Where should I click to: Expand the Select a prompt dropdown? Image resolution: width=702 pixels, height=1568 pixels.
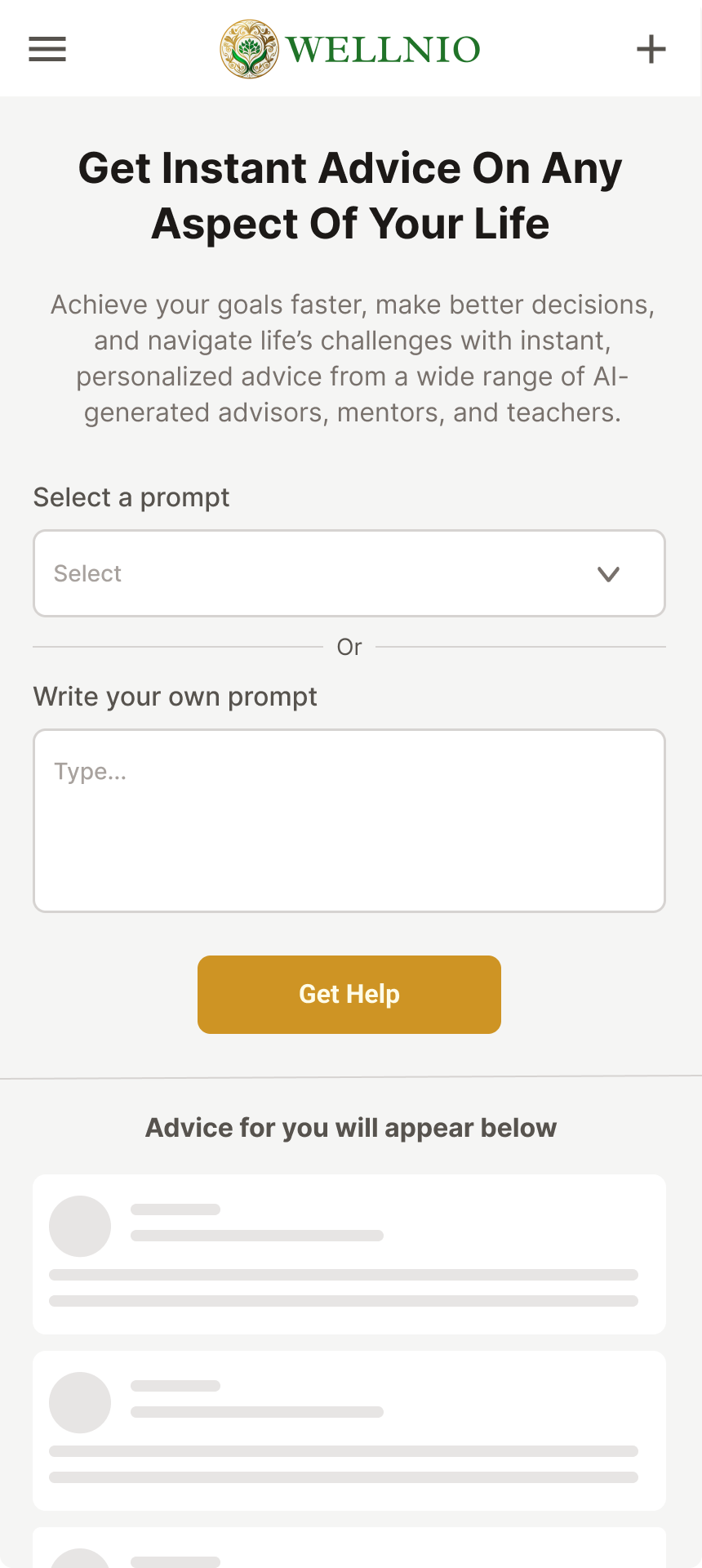coord(349,573)
